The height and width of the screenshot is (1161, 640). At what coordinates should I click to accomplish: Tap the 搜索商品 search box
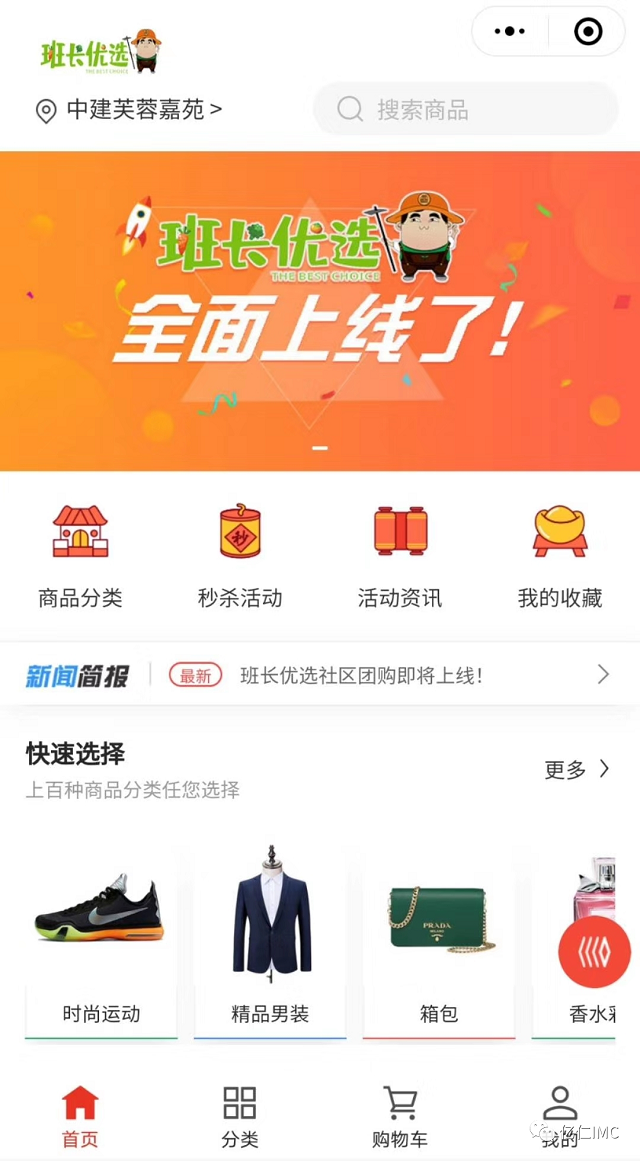pyautogui.click(x=466, y=109)
